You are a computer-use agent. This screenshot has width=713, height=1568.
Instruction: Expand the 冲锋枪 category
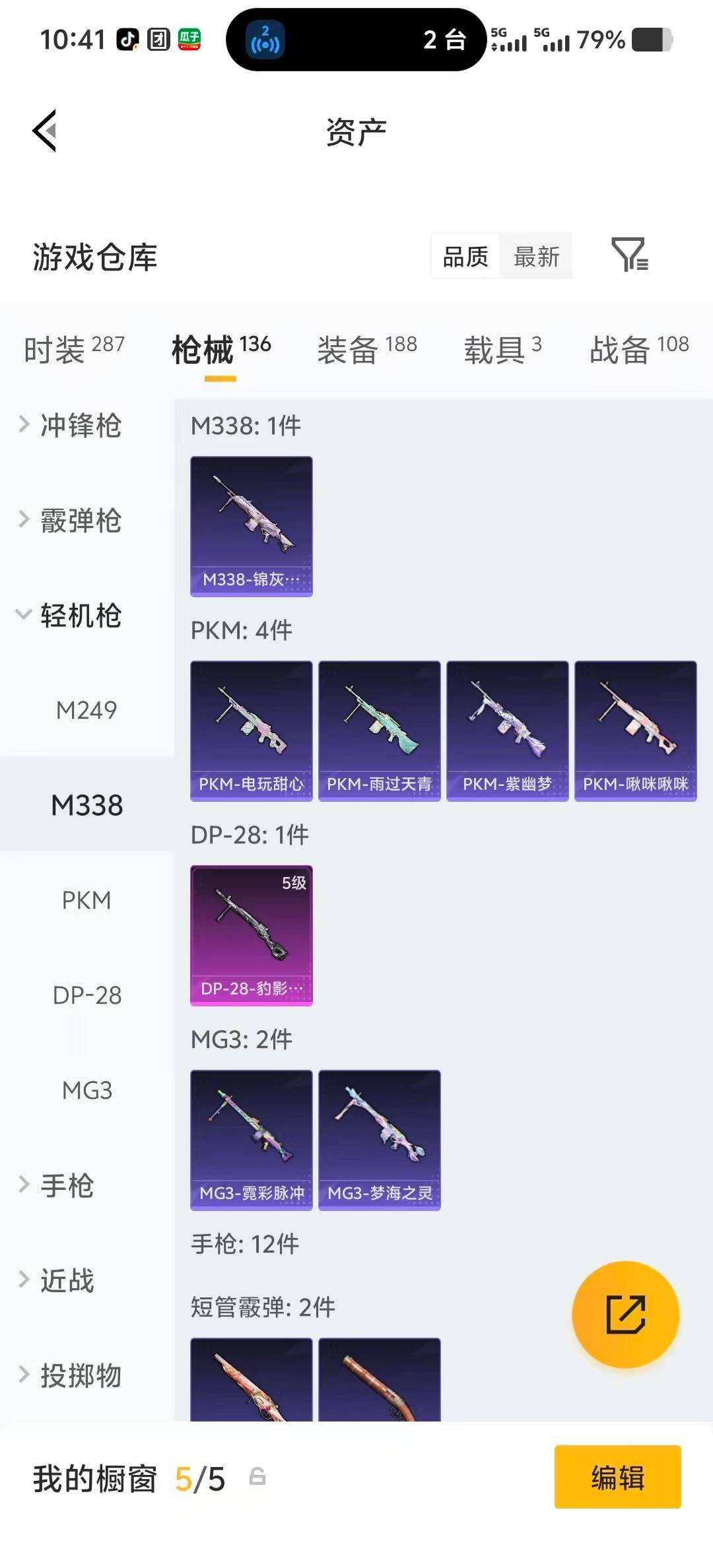(79, 427)
